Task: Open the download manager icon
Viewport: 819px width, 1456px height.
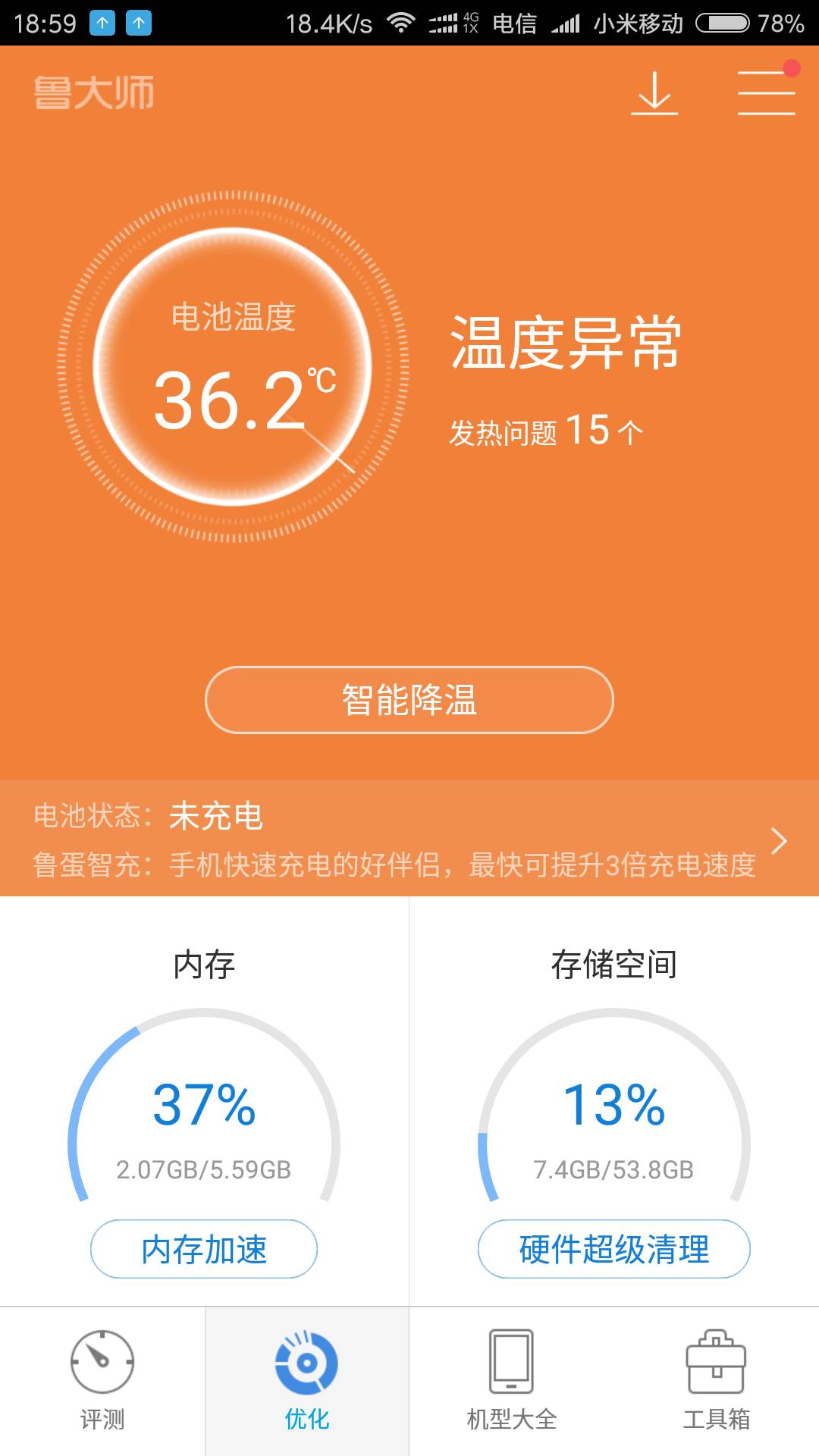Action: tap(654, 94)
